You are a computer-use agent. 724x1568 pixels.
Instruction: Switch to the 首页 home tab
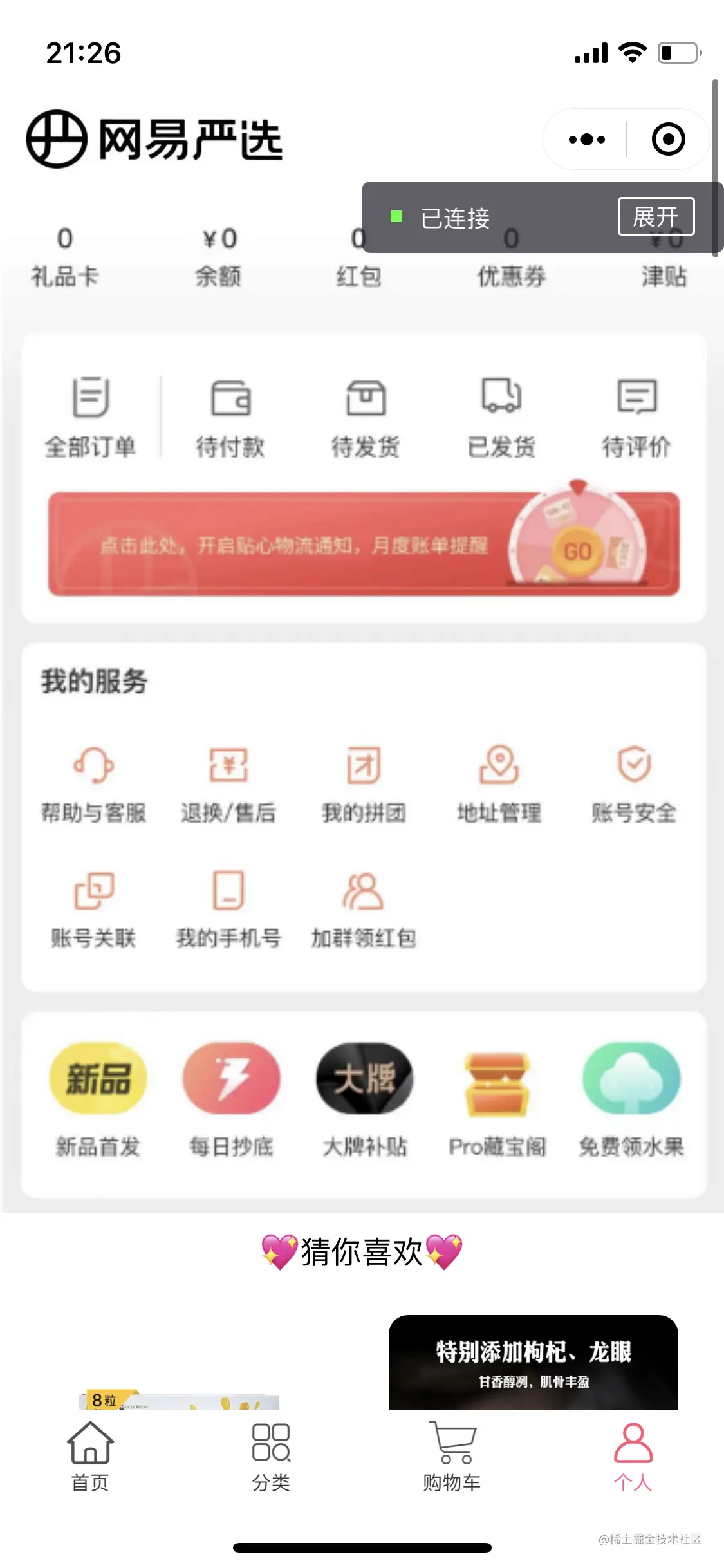(90, 1457)
